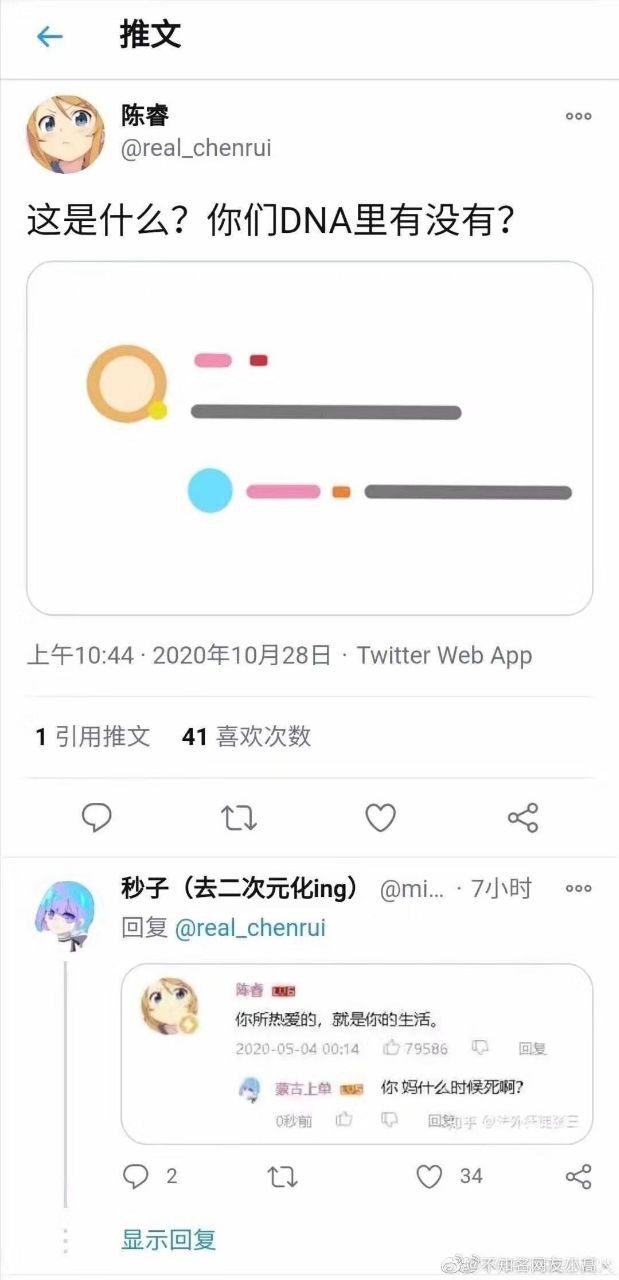Like 陈睿's tweet

click(380, 818)
